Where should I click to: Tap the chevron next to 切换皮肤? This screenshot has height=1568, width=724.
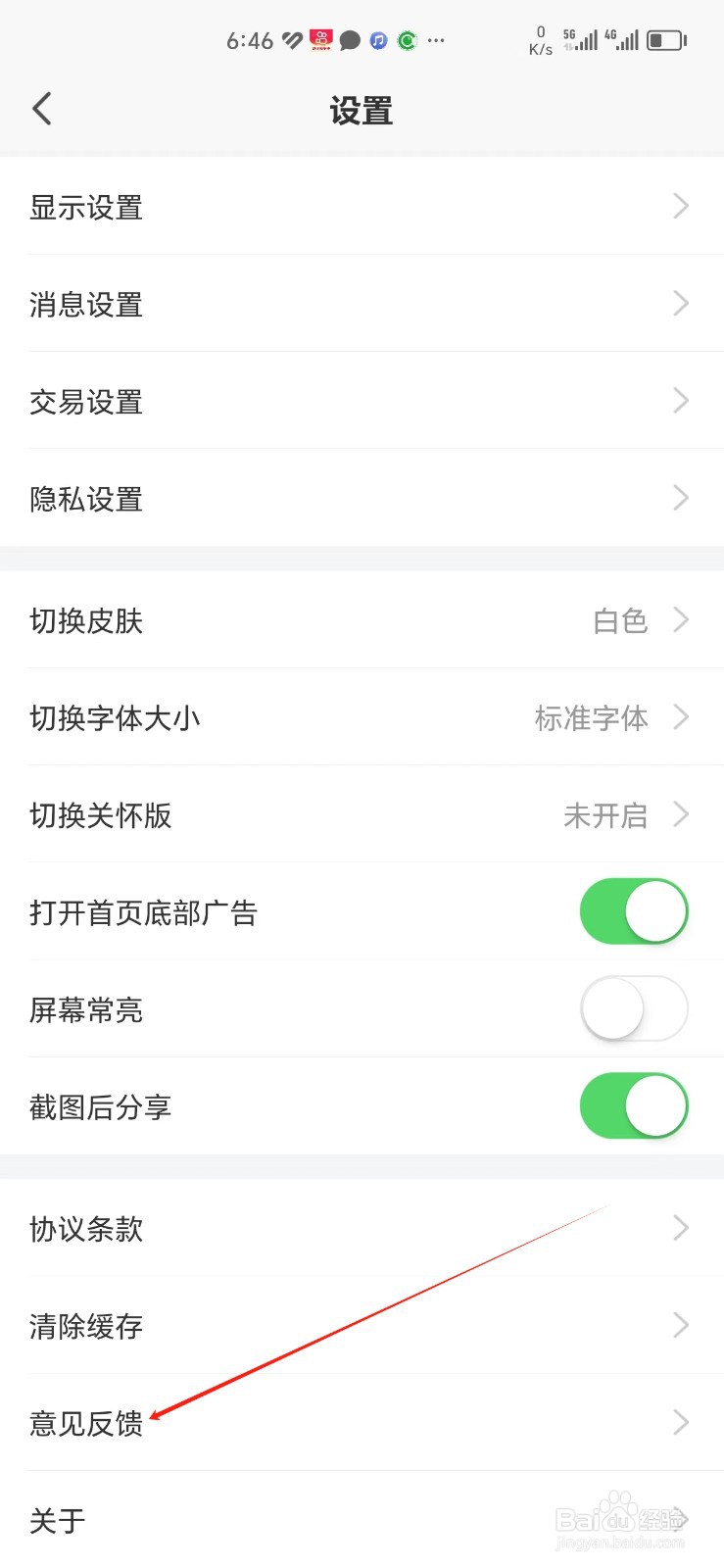coord(681,620)
